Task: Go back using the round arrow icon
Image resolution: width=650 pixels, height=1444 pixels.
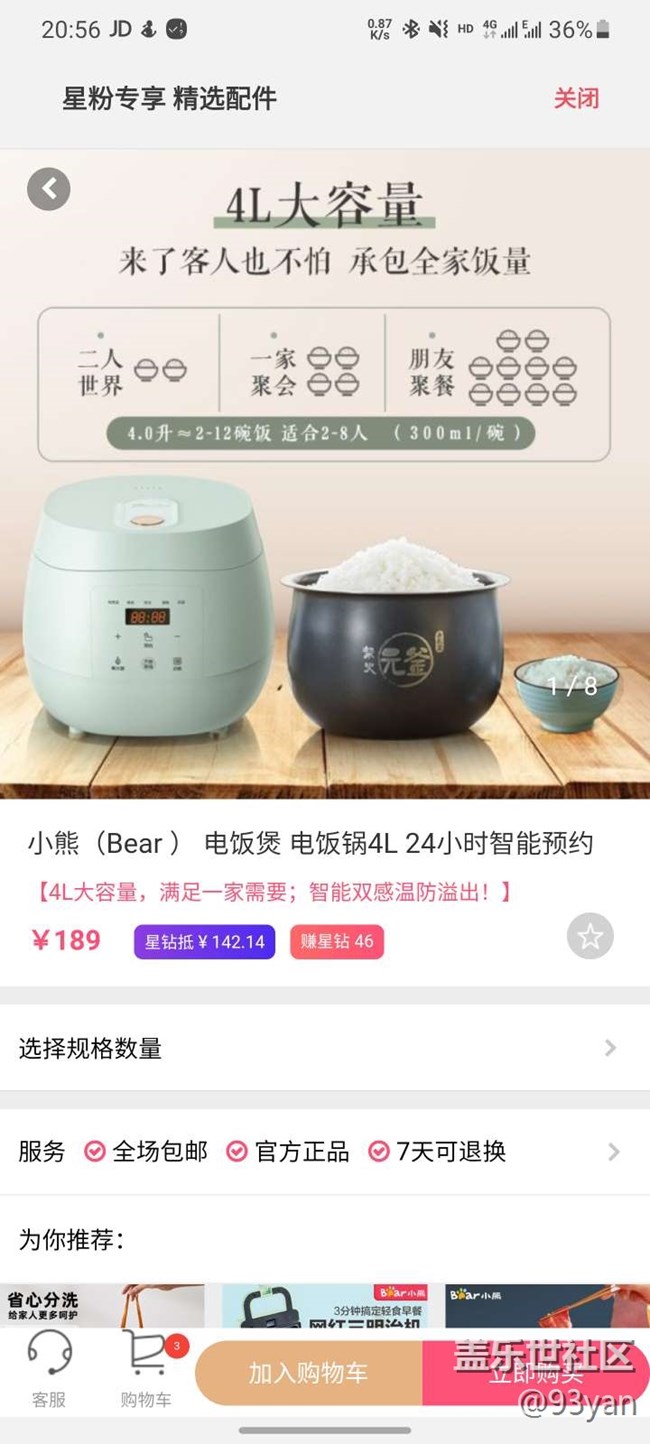Action: [x=49, y=189]
